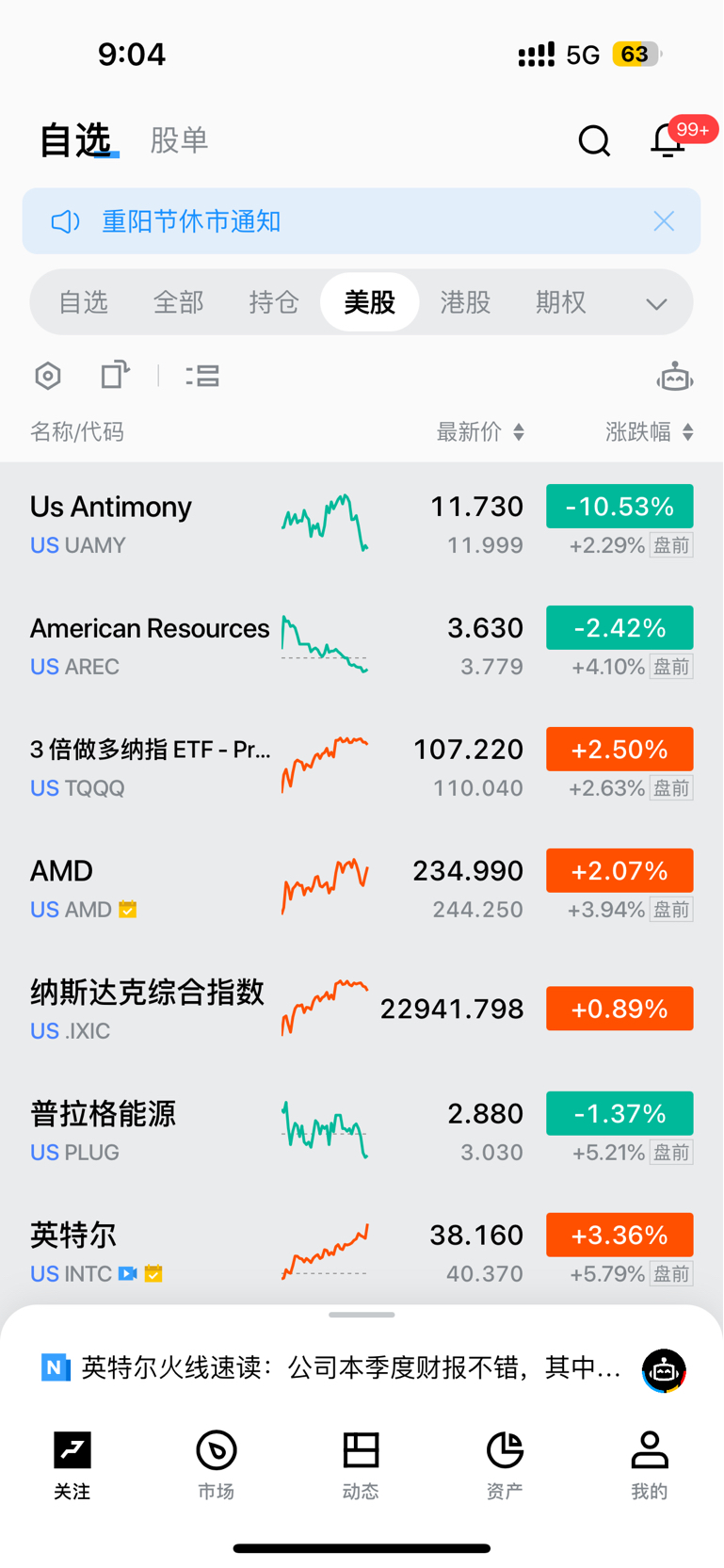This screenshot has width=724, height=1568.
Task: Open the AMD stock row
Action: pyautogui.click(x=188, y=888)
